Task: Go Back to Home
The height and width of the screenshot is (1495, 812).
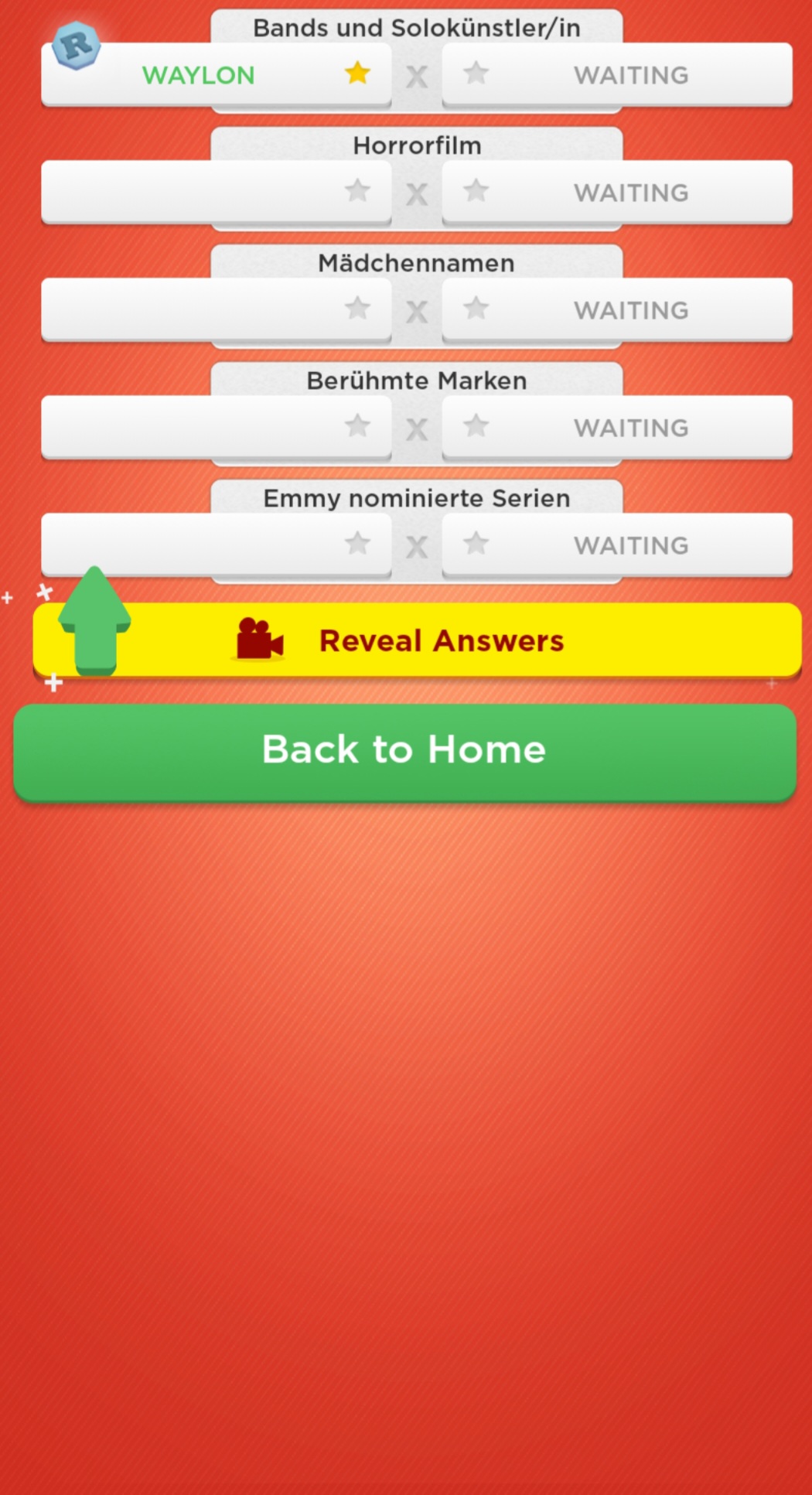Action: (x=404, y=750)
